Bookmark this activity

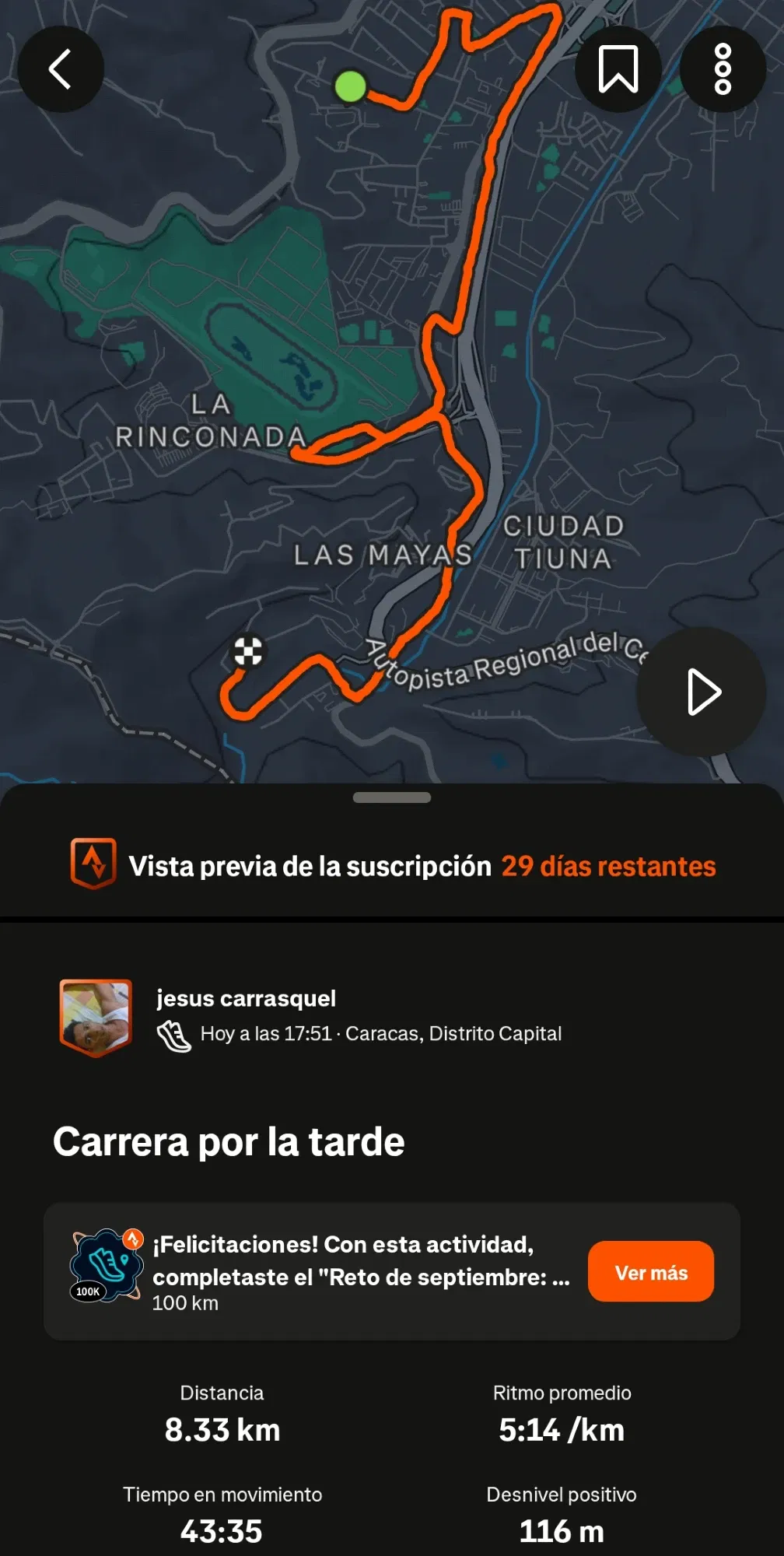618,69
